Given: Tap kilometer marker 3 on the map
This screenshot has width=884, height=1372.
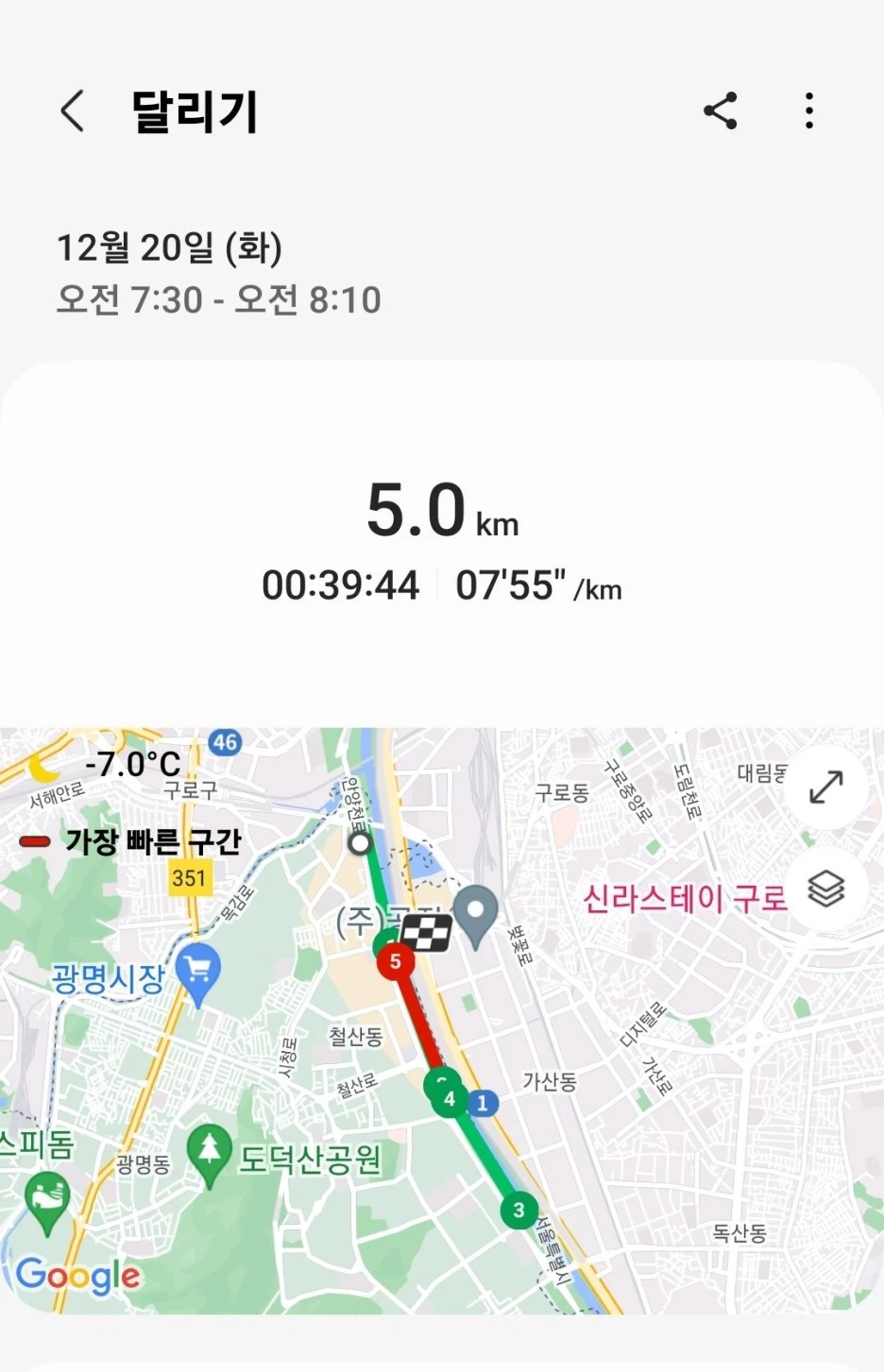Looking at the screenshot, I should coord(518,1211).
